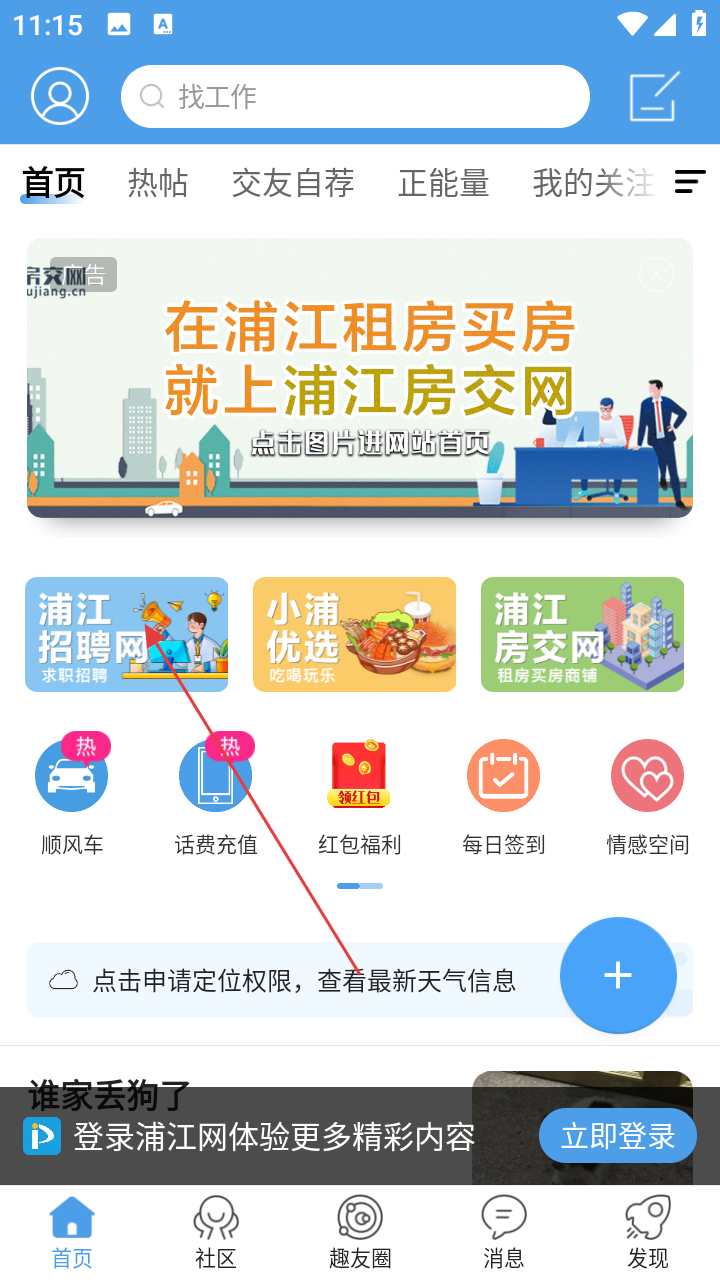
Task: Switch to the 社区 bottom tab
Action: coord(216,1232)
